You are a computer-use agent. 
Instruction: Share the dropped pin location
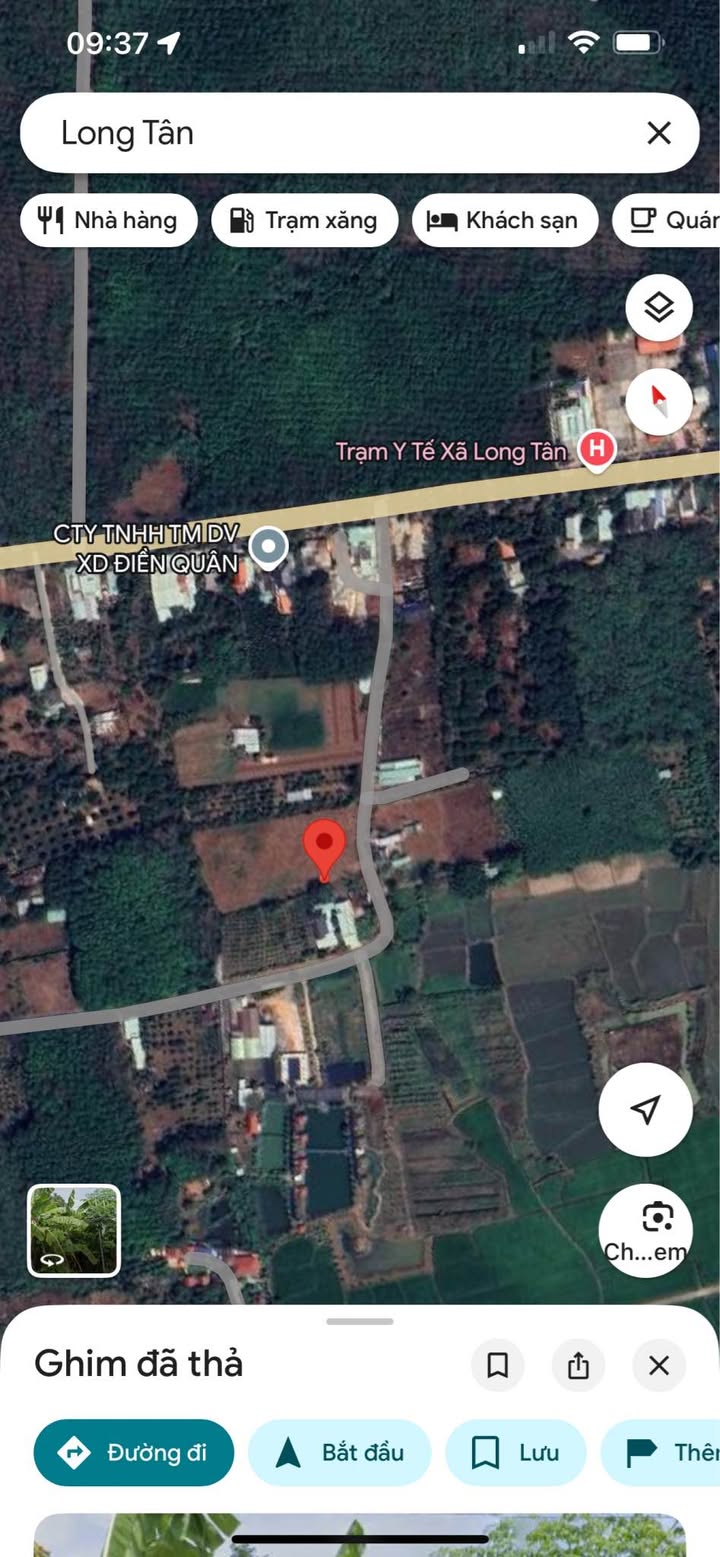[x=578, y=1365]
